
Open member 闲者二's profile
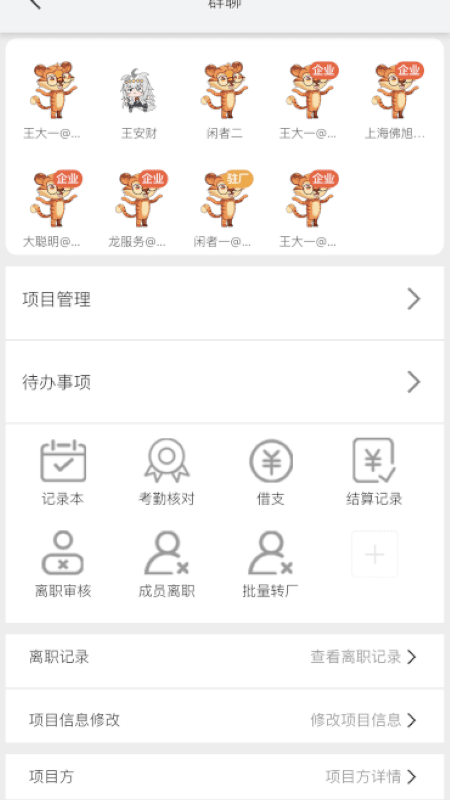coord(224,90)
